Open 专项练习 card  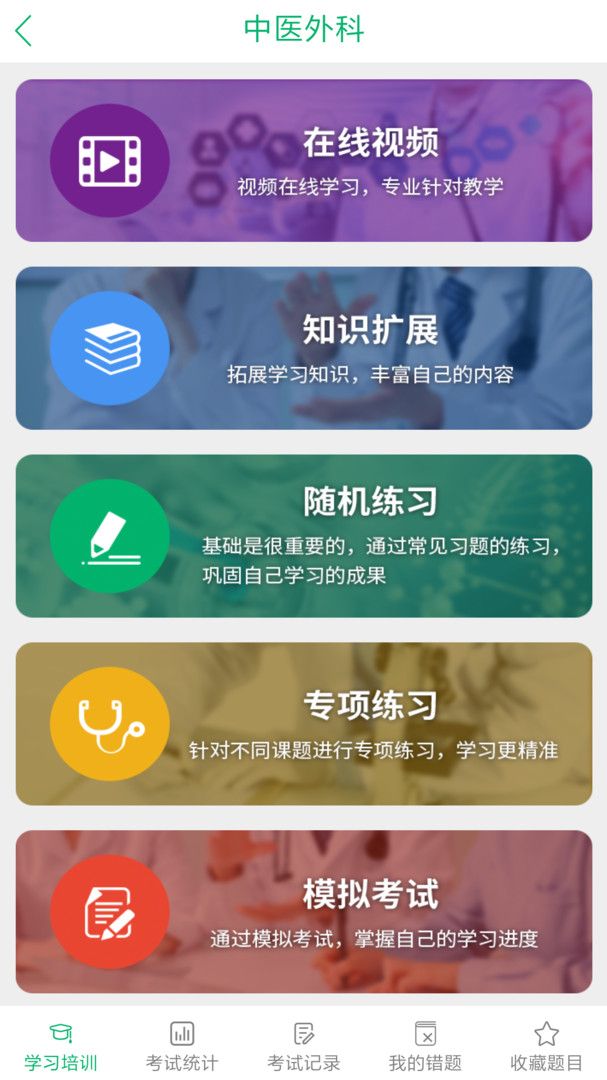(x=304, y=724)
